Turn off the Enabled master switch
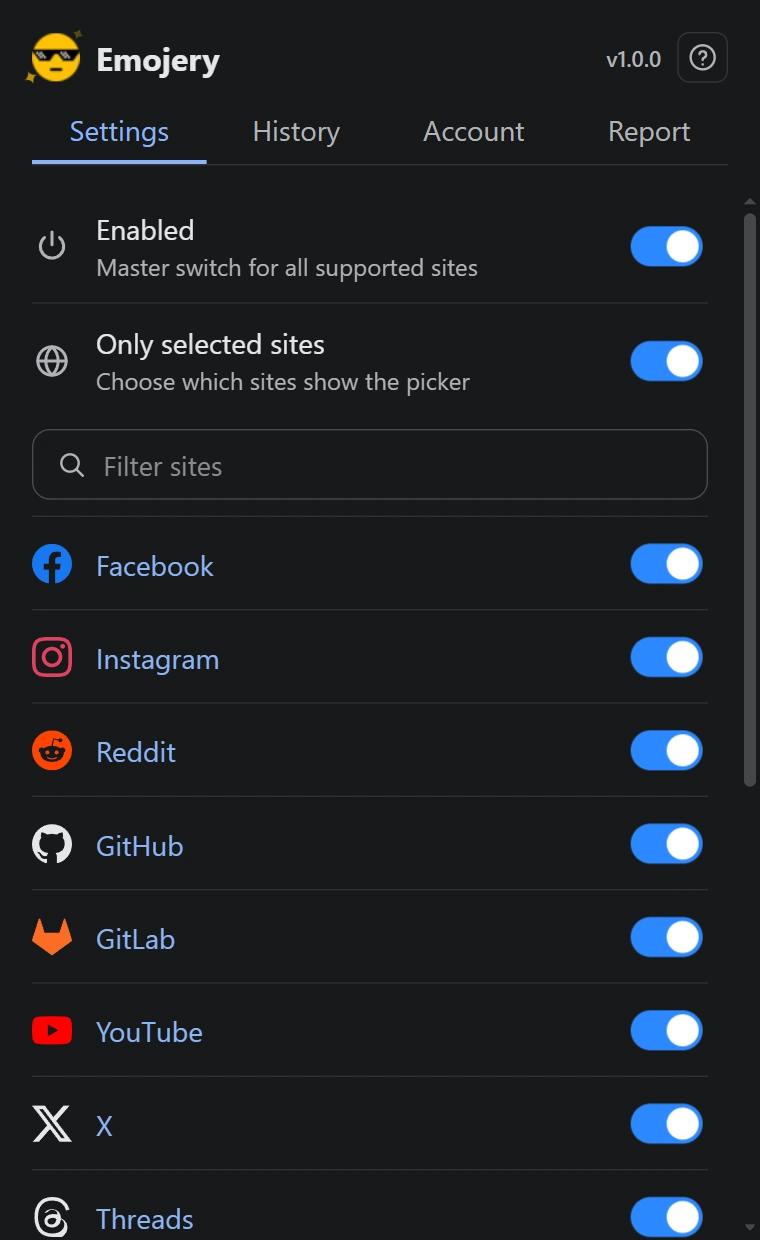The width and height of the screenshot is (760, 1240). [666, 247]
